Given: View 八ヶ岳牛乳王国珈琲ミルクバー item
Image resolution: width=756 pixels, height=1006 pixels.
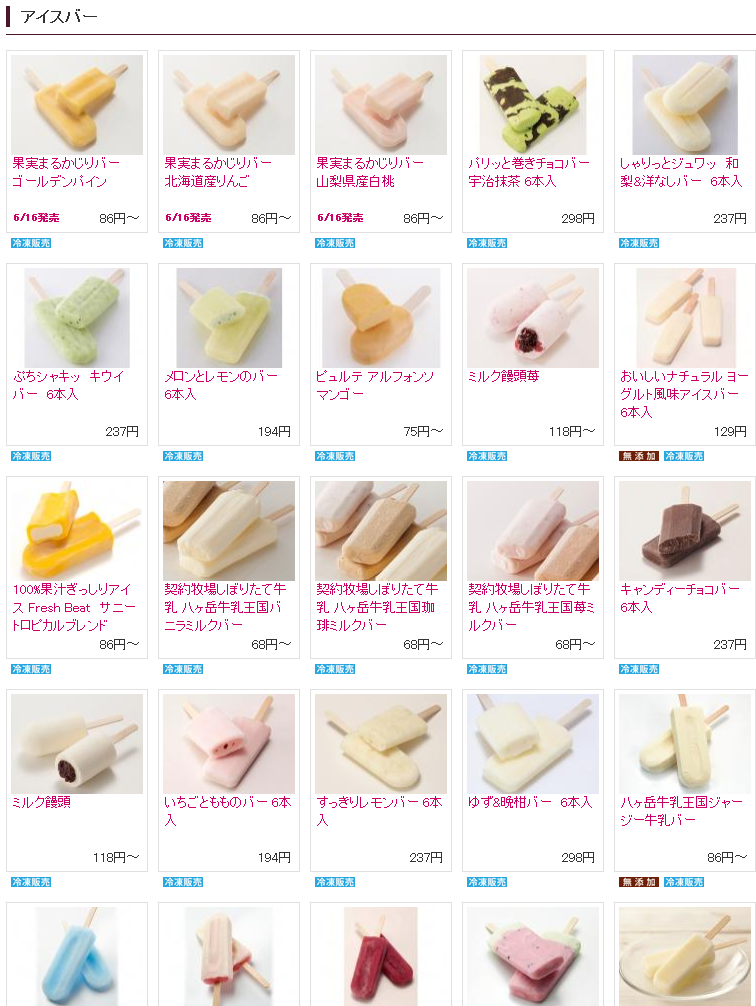Looking at the screenshot, I should pos(377,607).
